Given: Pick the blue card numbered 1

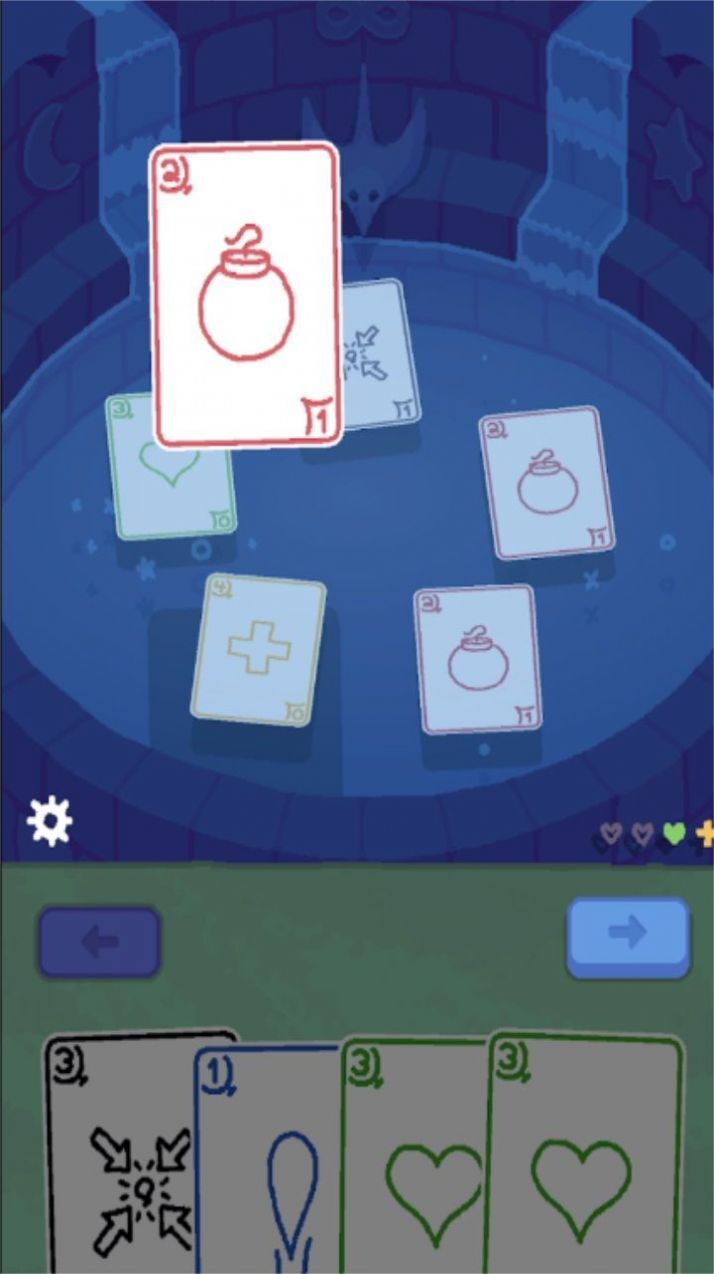Looking at the screenshot, I should pos(268,1170).
